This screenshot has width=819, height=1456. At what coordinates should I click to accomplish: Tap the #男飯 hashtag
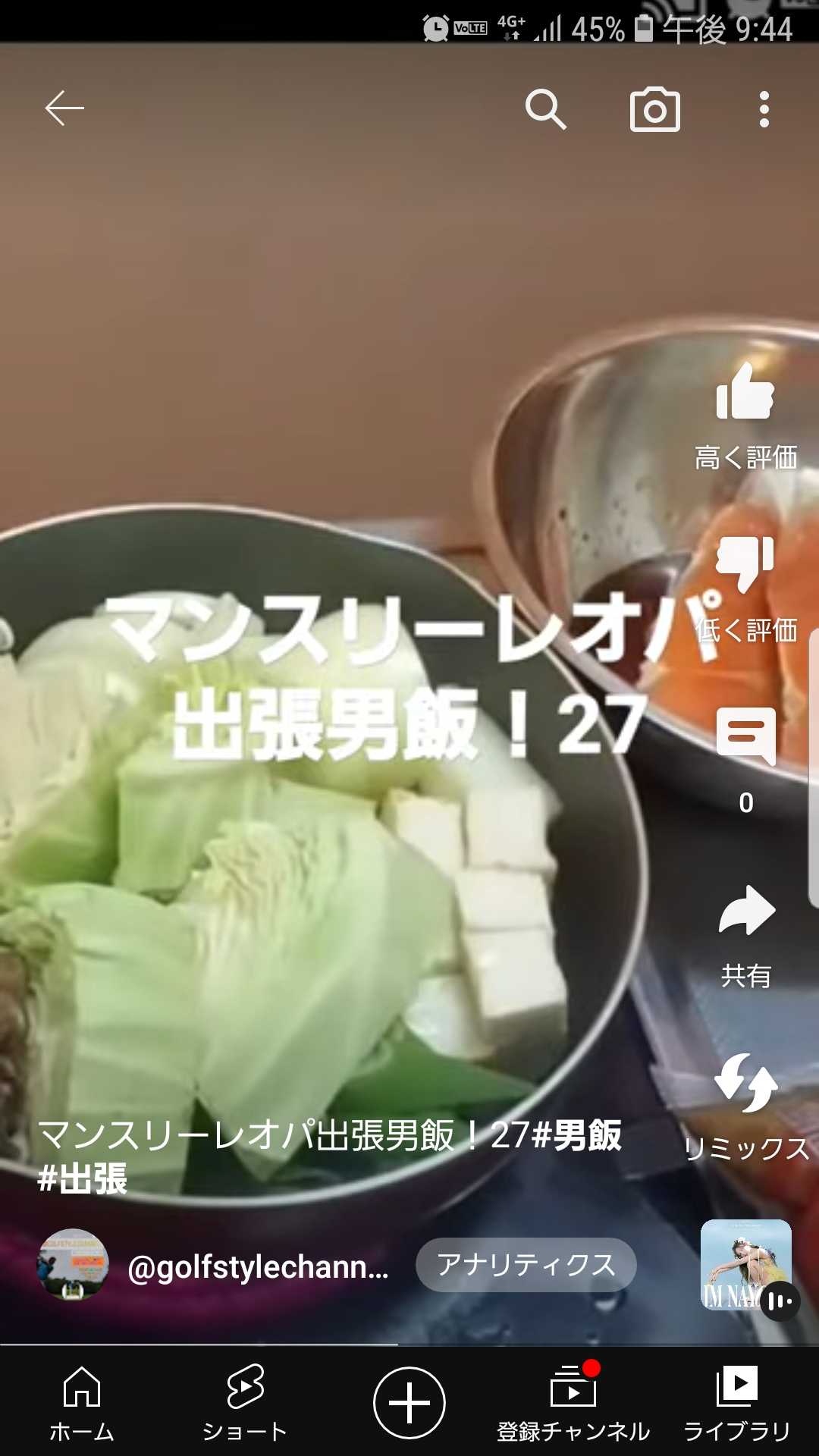tap(577, 1135)
